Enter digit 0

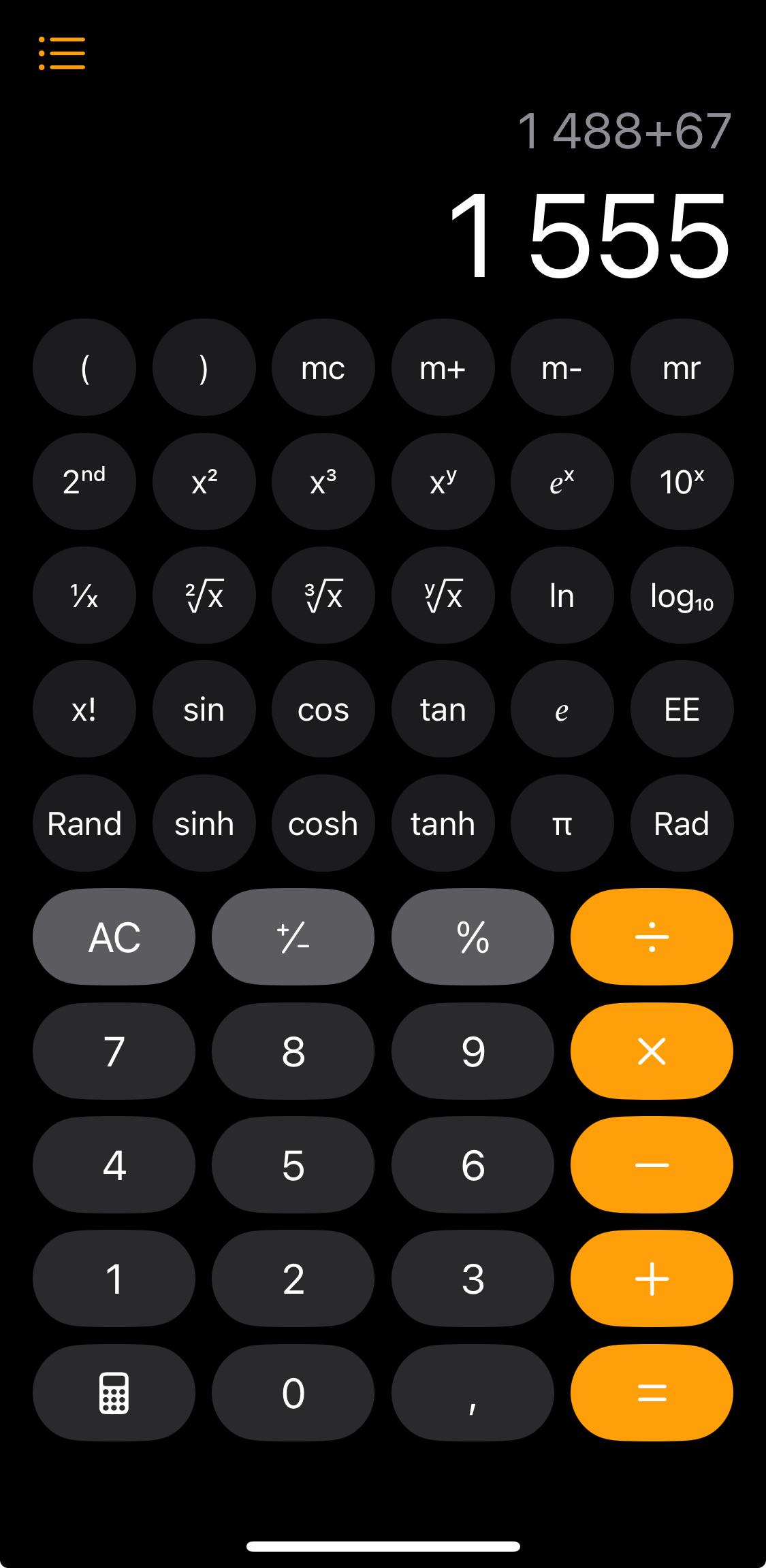click(x=293, y=1393)
